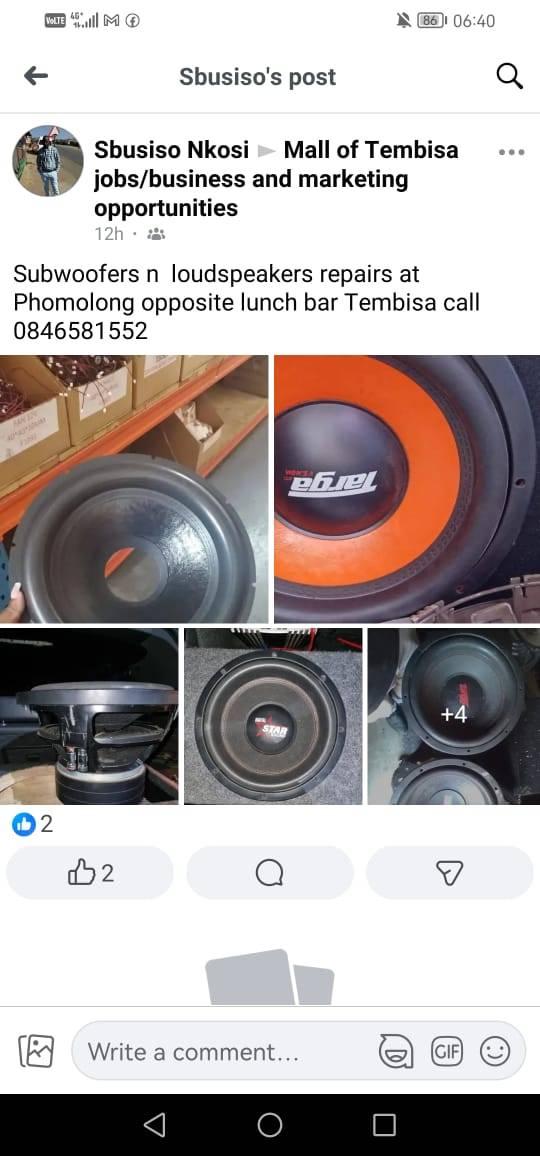This screenshot has width=540, height=1156.
Task: Open the +4 more photos tile
Action: tap(454, 716)
